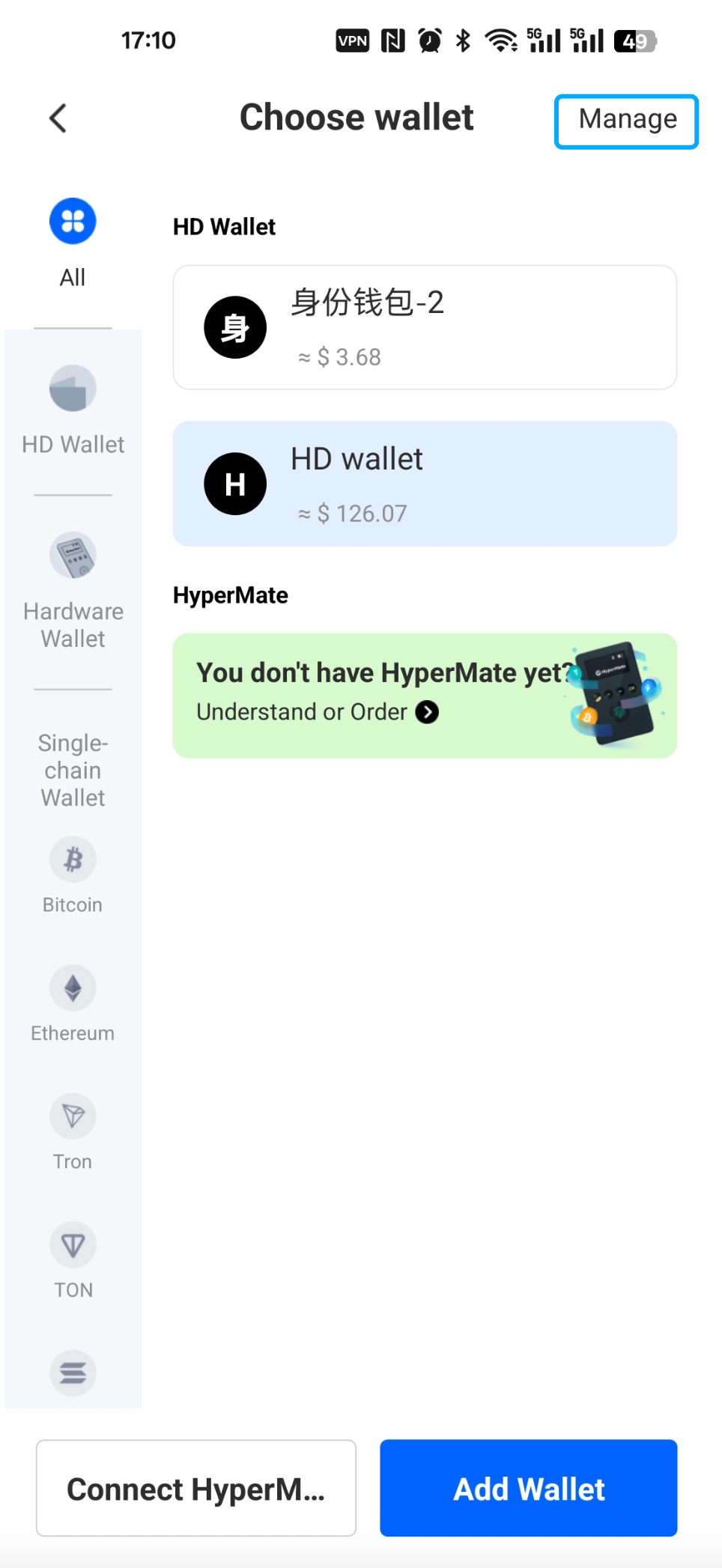Choose the 身份钱包-2 wallet
722x1568 pixels.
[425, 327]
